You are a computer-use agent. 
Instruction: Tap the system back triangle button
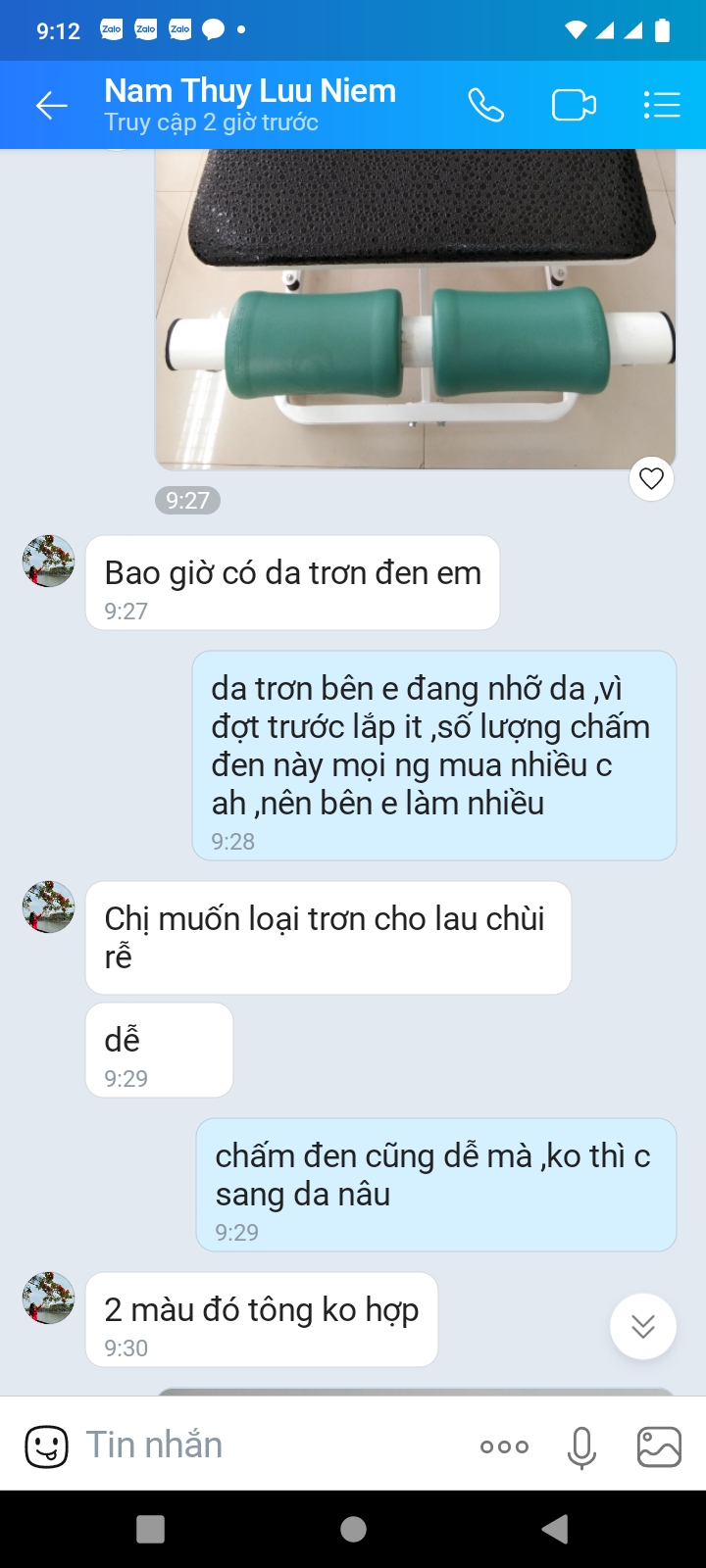coord(555,1529)
